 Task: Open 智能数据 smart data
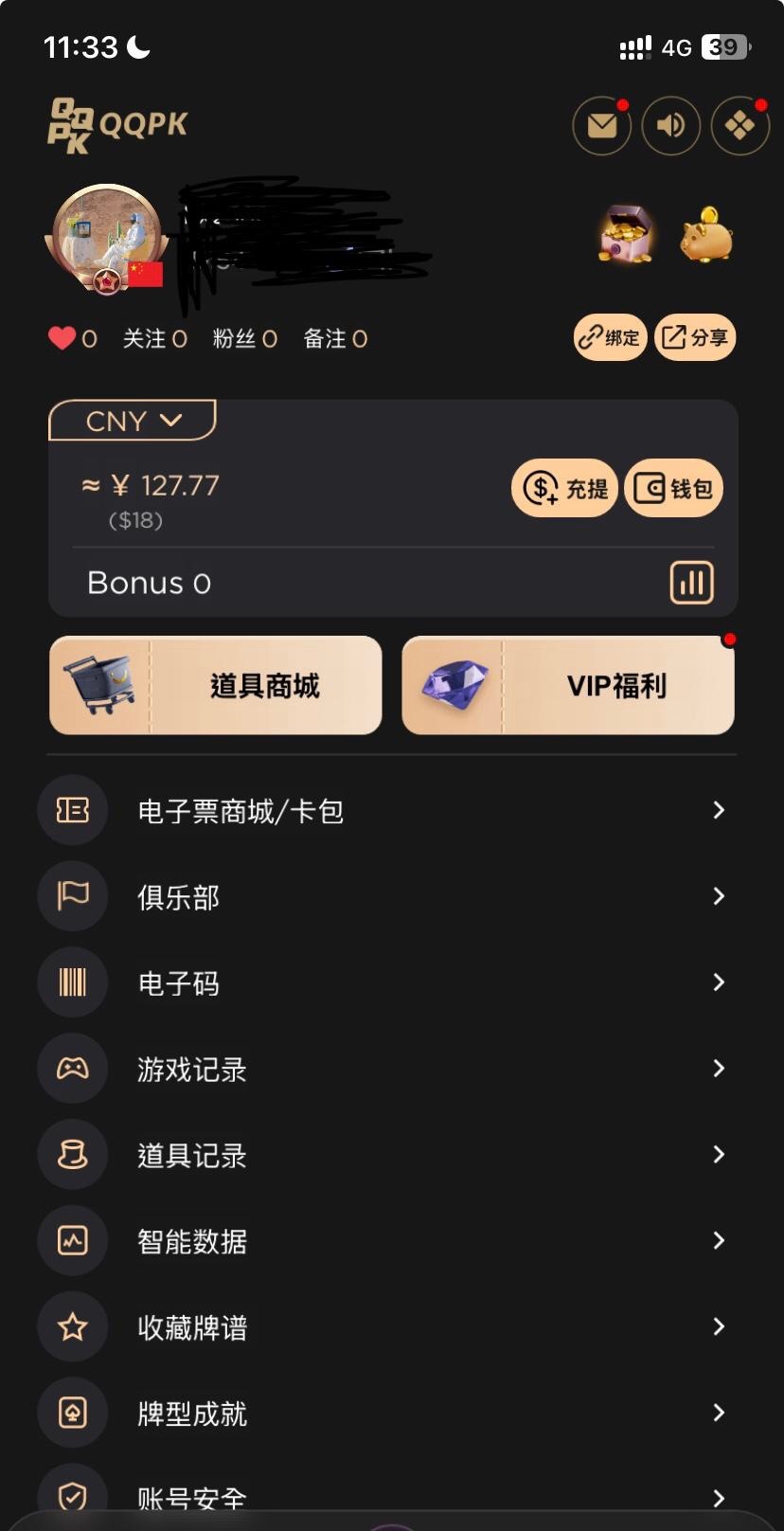(390, 1241)
